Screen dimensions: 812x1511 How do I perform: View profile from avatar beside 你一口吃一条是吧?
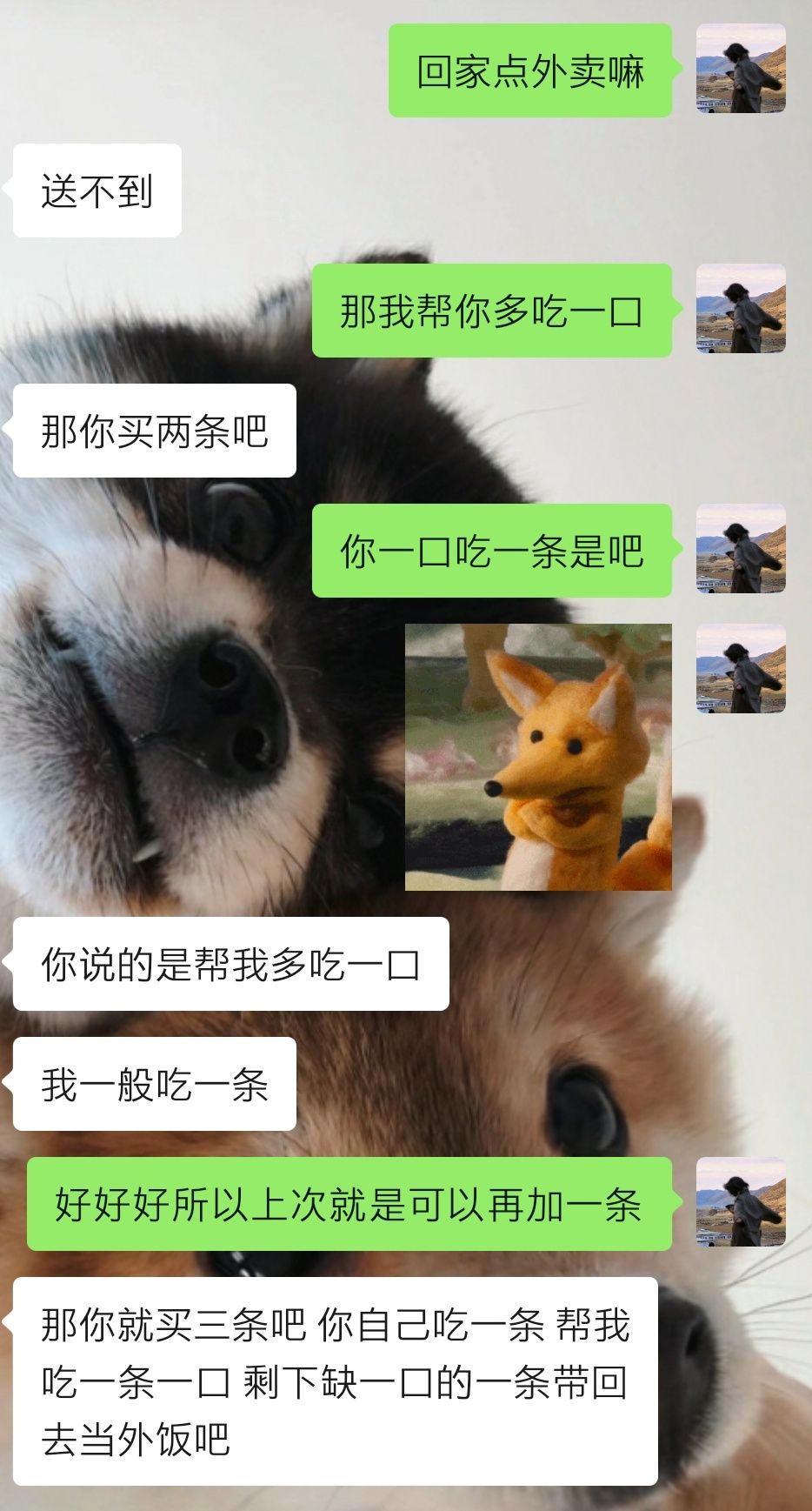[741, 549]
